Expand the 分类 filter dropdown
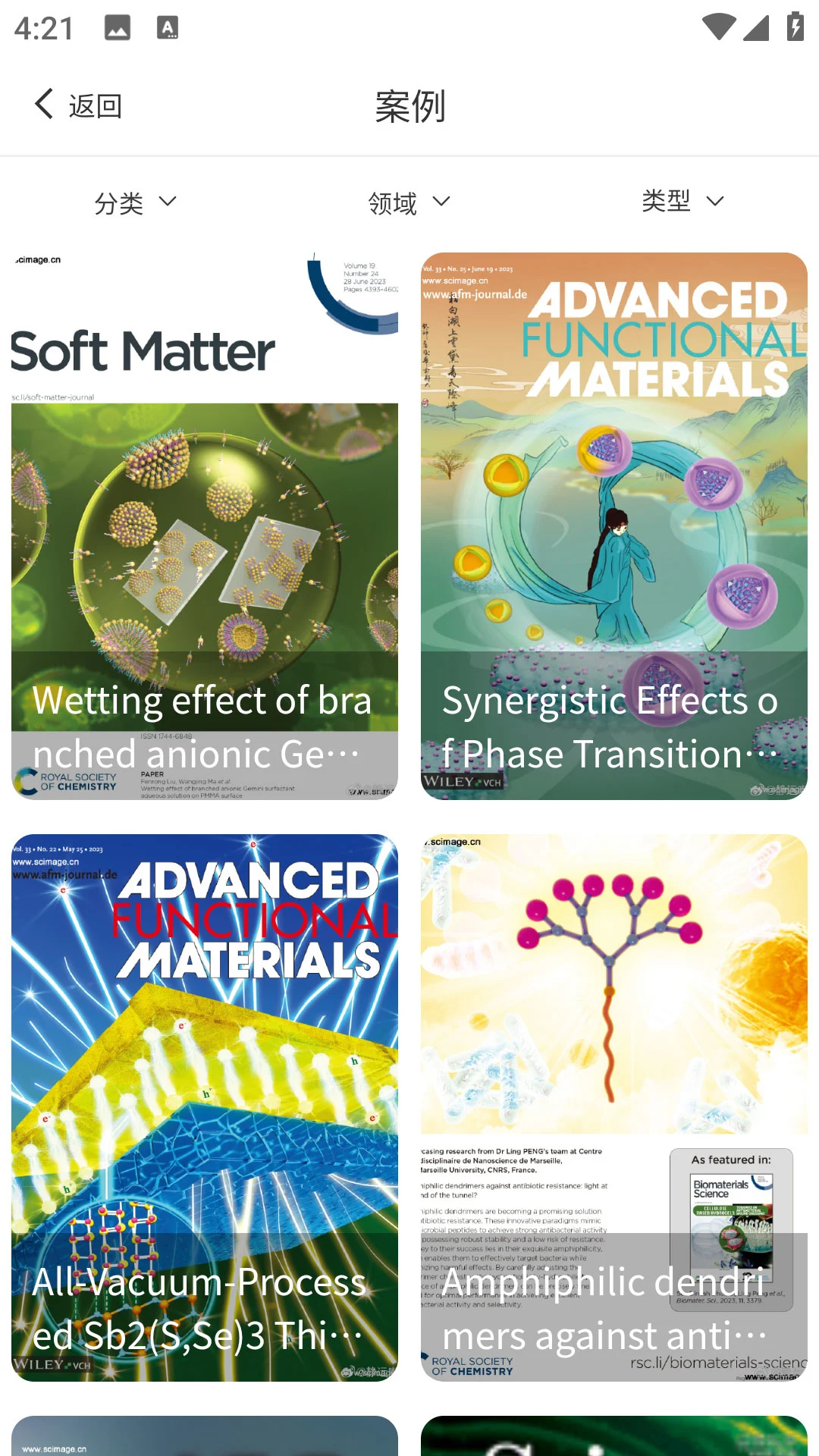This screenshot has width=819, height=1456. click(x=135, y=202)
